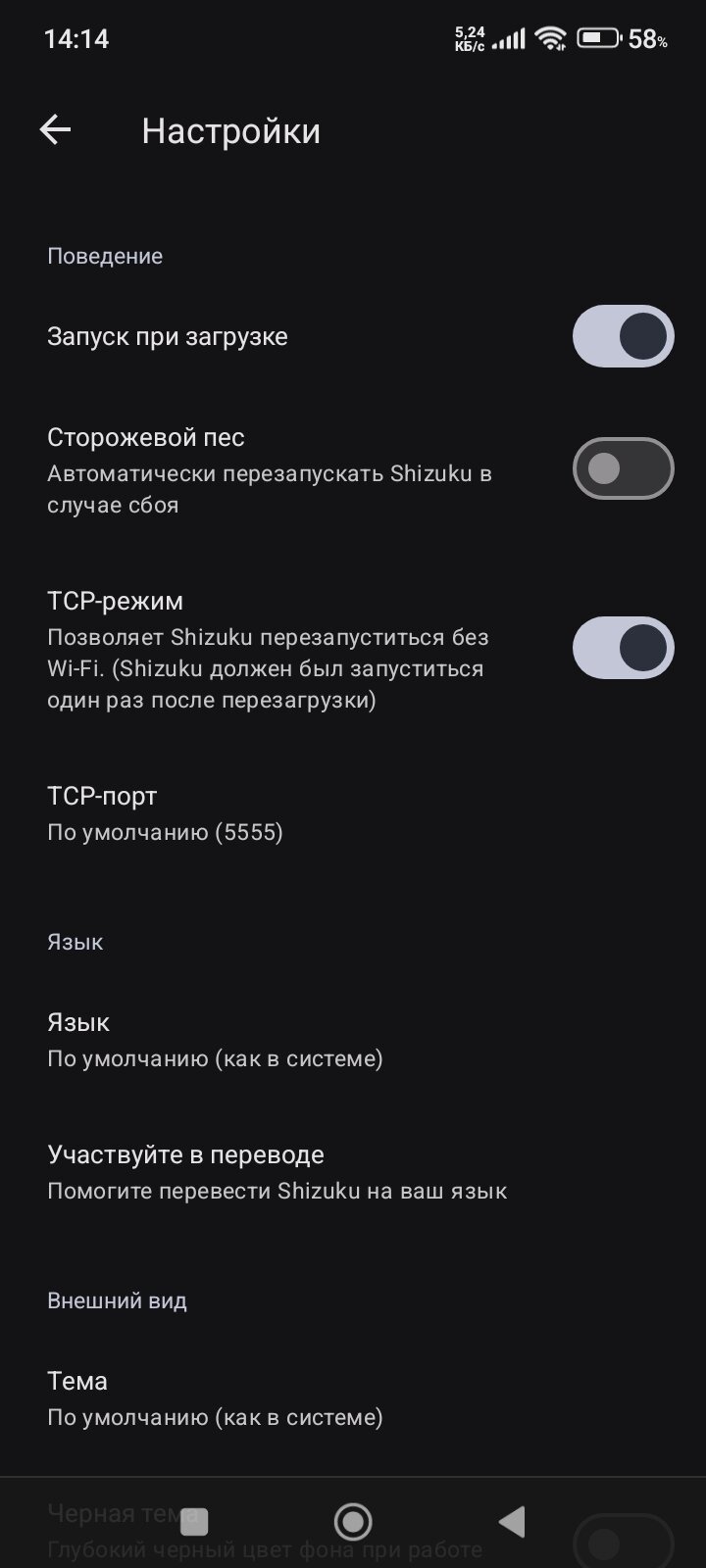The width and height of the screenshot is (706, 1568).
Task: Open the Язык language selection
Action: 294,1039
